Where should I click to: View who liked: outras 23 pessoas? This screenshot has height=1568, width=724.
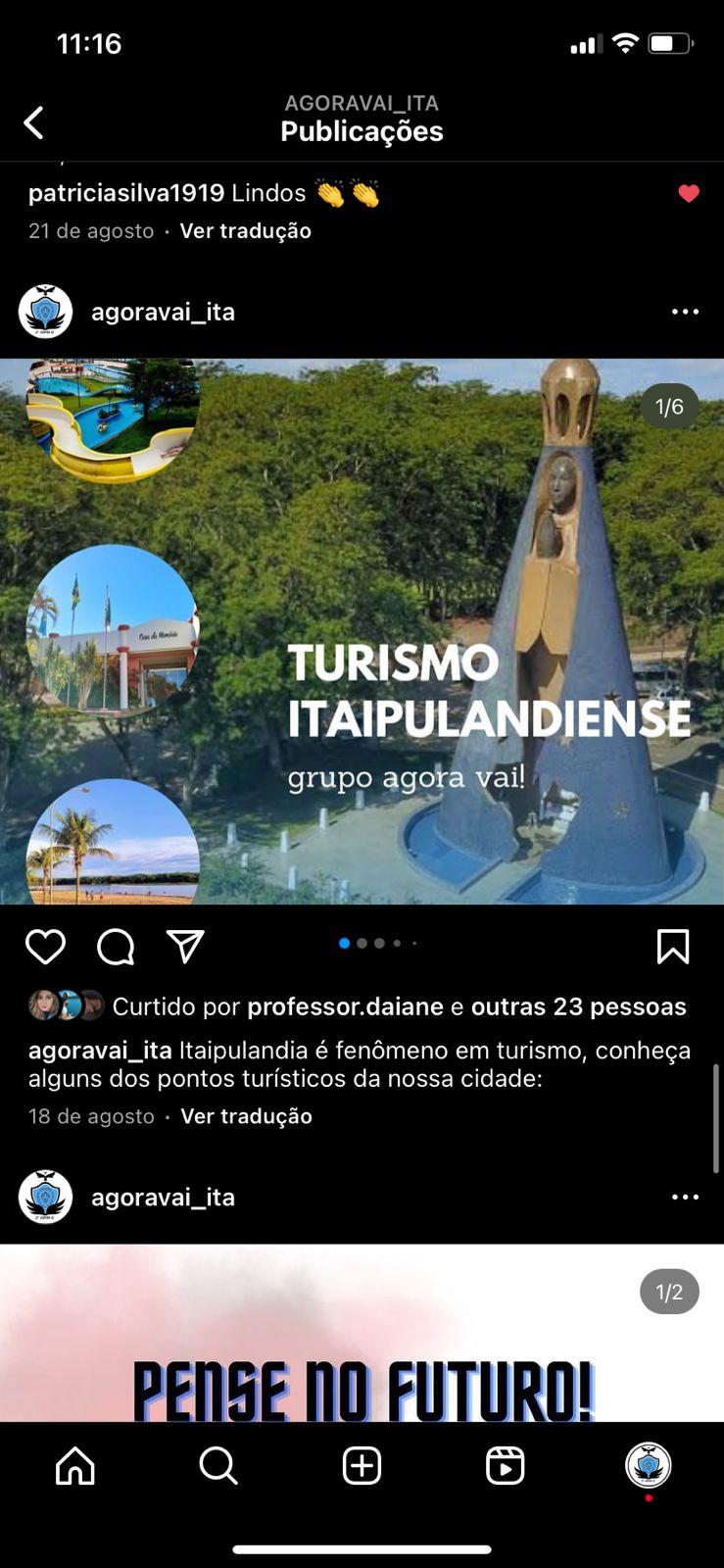click(578, 1006)
